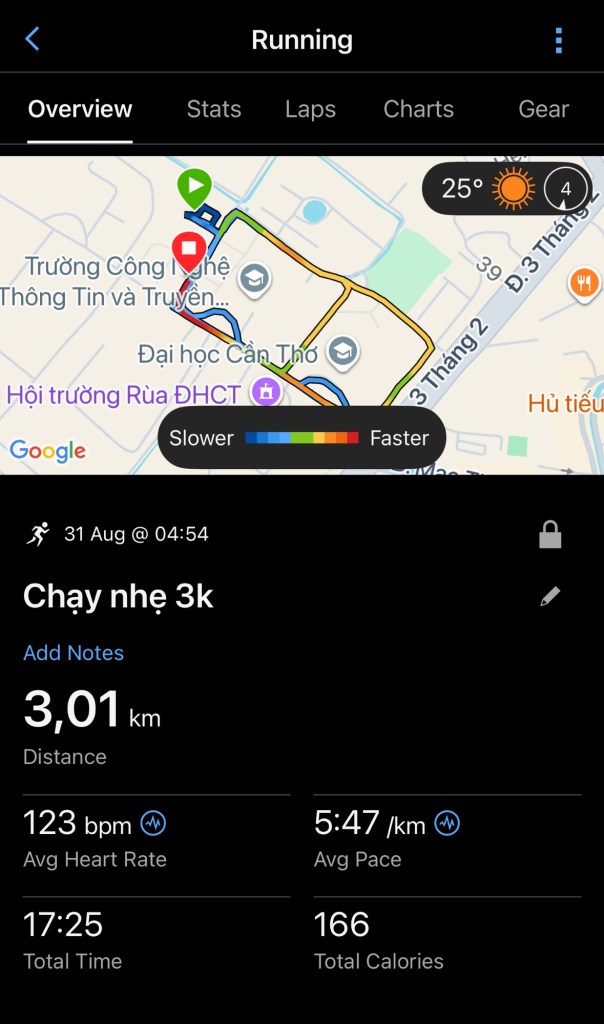
Task: Open heart rate info icon beside 123 bpm
Action: [x=153, y=824]
